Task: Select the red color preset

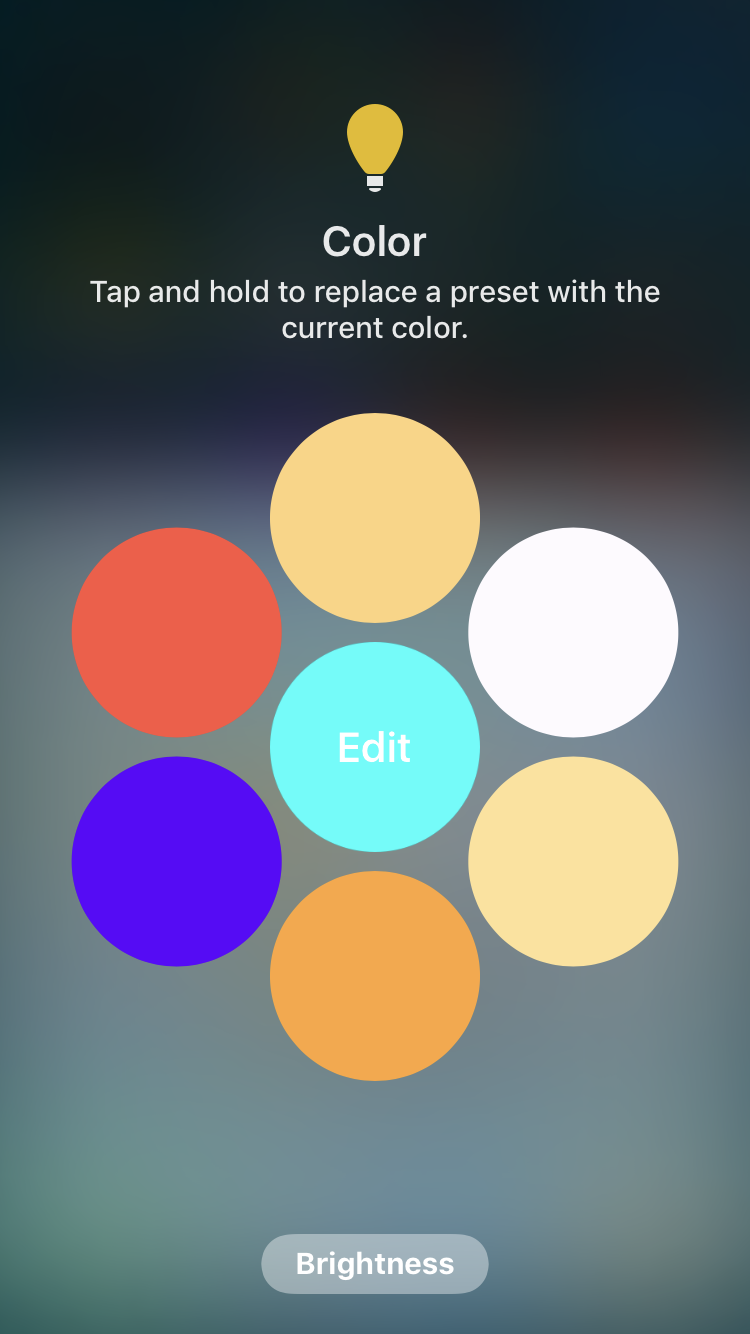Action: (177, 632)
